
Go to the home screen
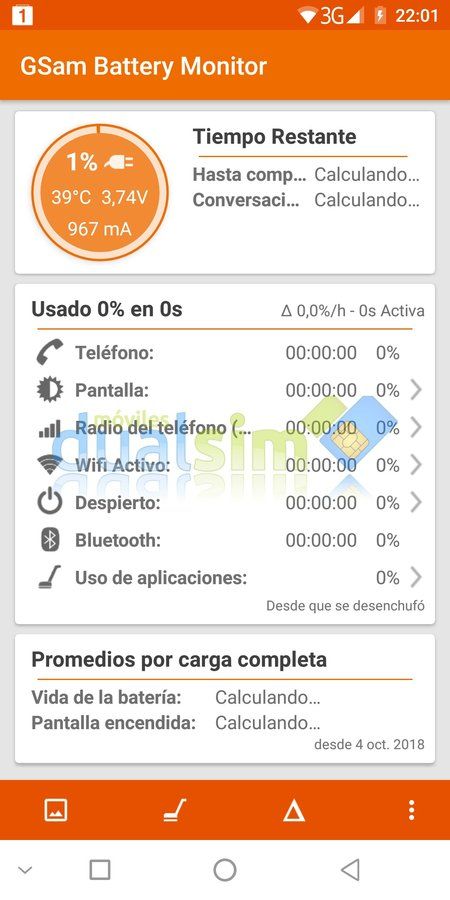(x=225, y=870)
